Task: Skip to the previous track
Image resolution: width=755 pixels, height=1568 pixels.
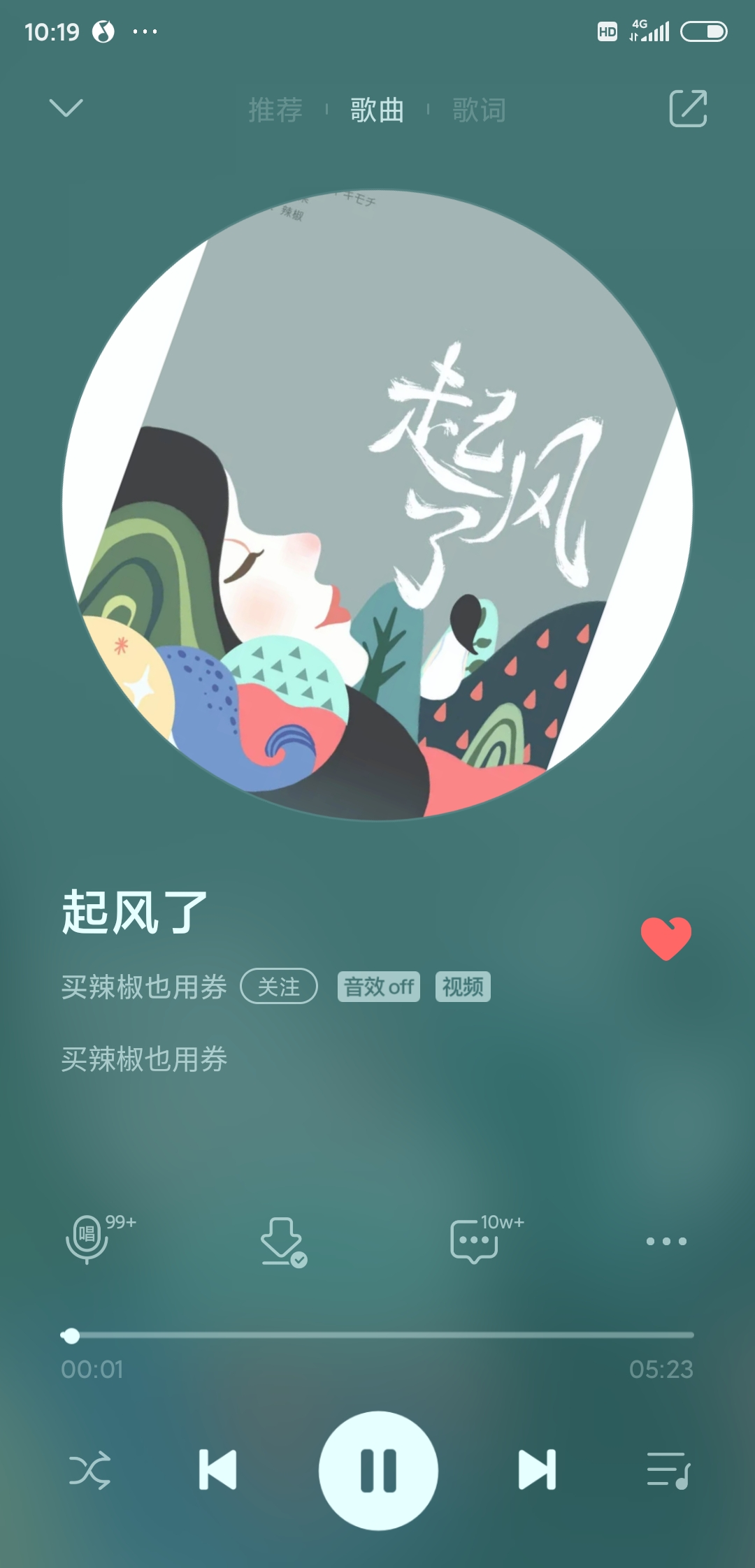Action: click(217, 1470)
